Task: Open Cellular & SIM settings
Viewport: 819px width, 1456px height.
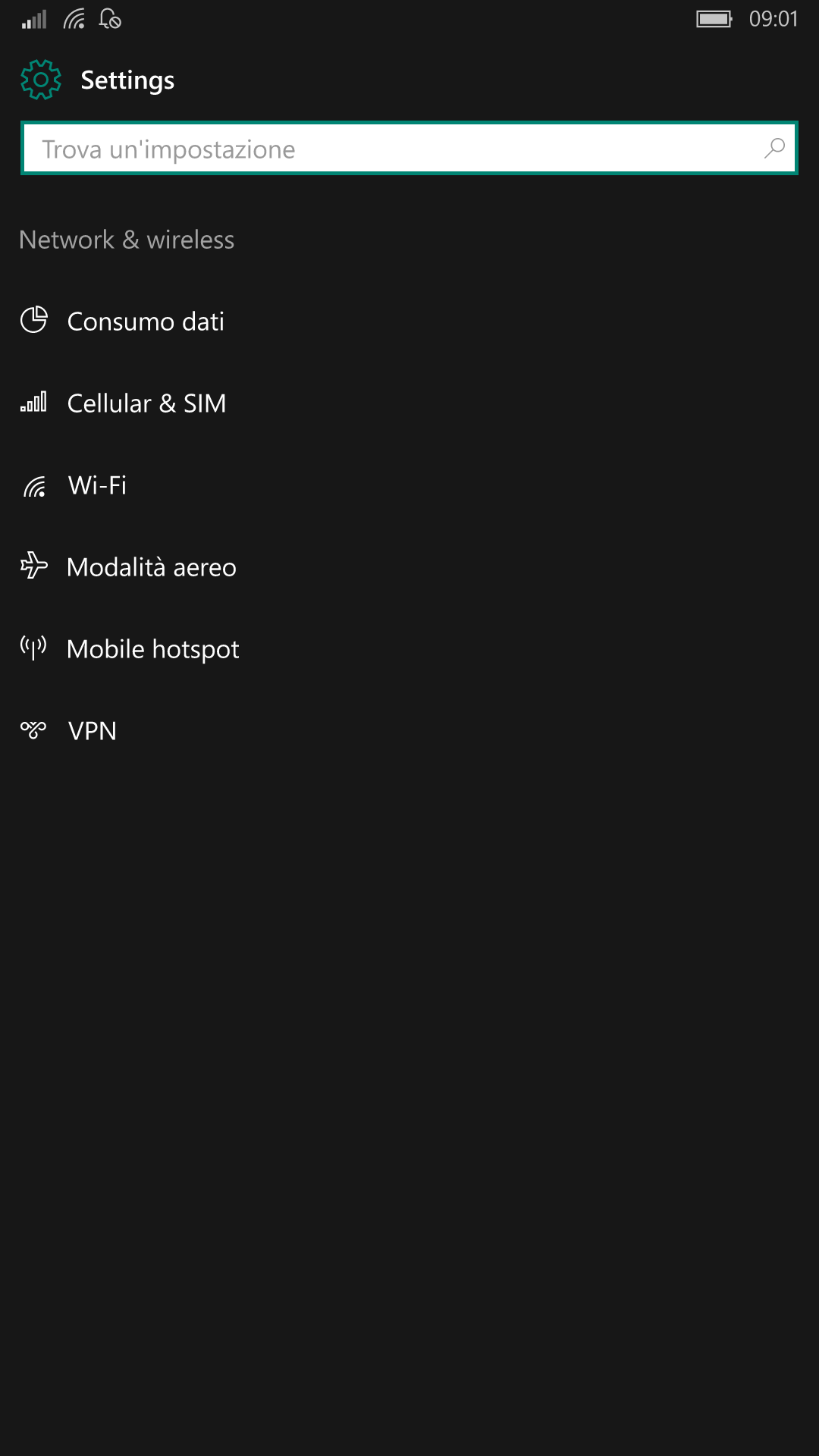Action: tap(409, 403)
